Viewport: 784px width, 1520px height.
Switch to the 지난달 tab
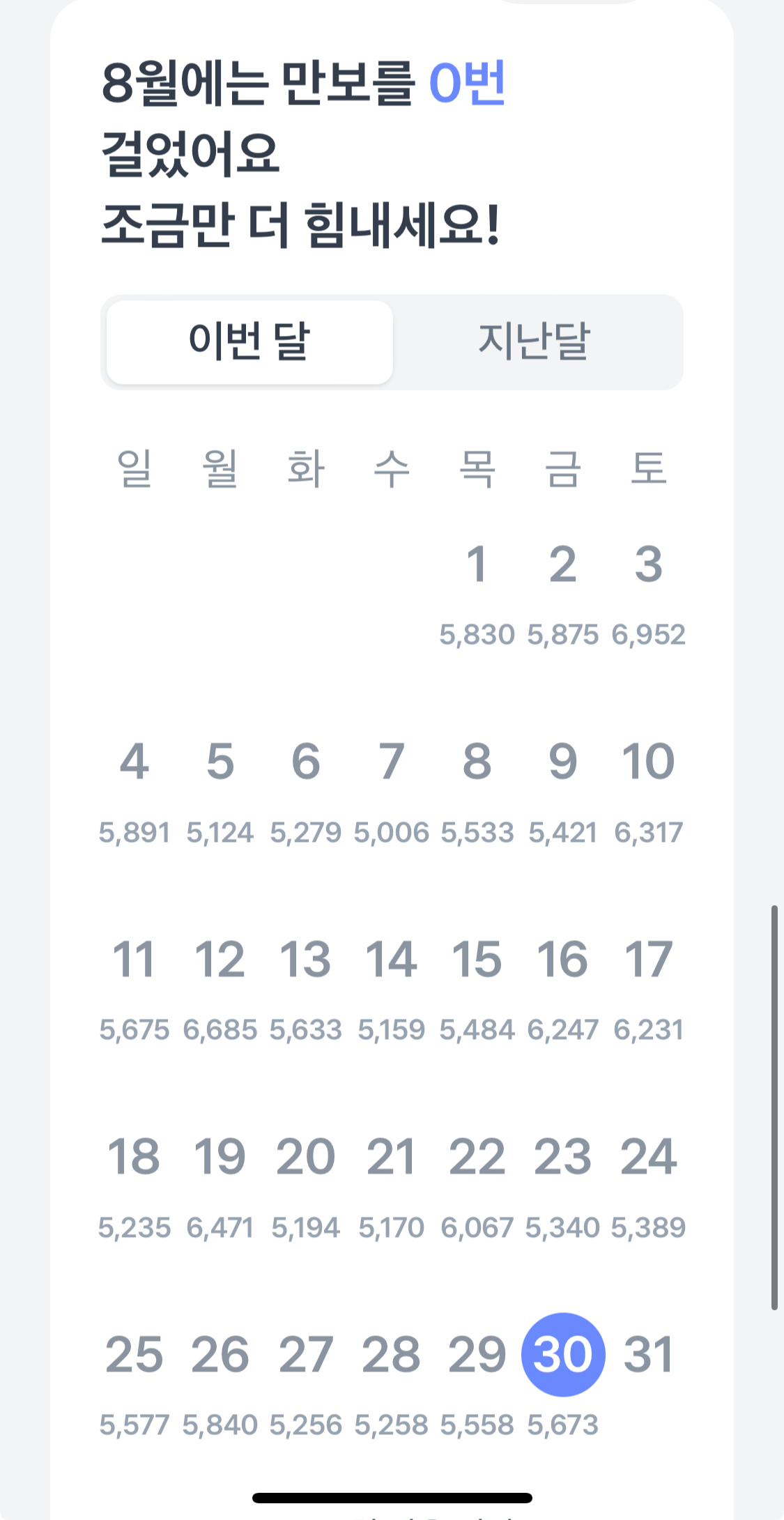pos(535,341)
